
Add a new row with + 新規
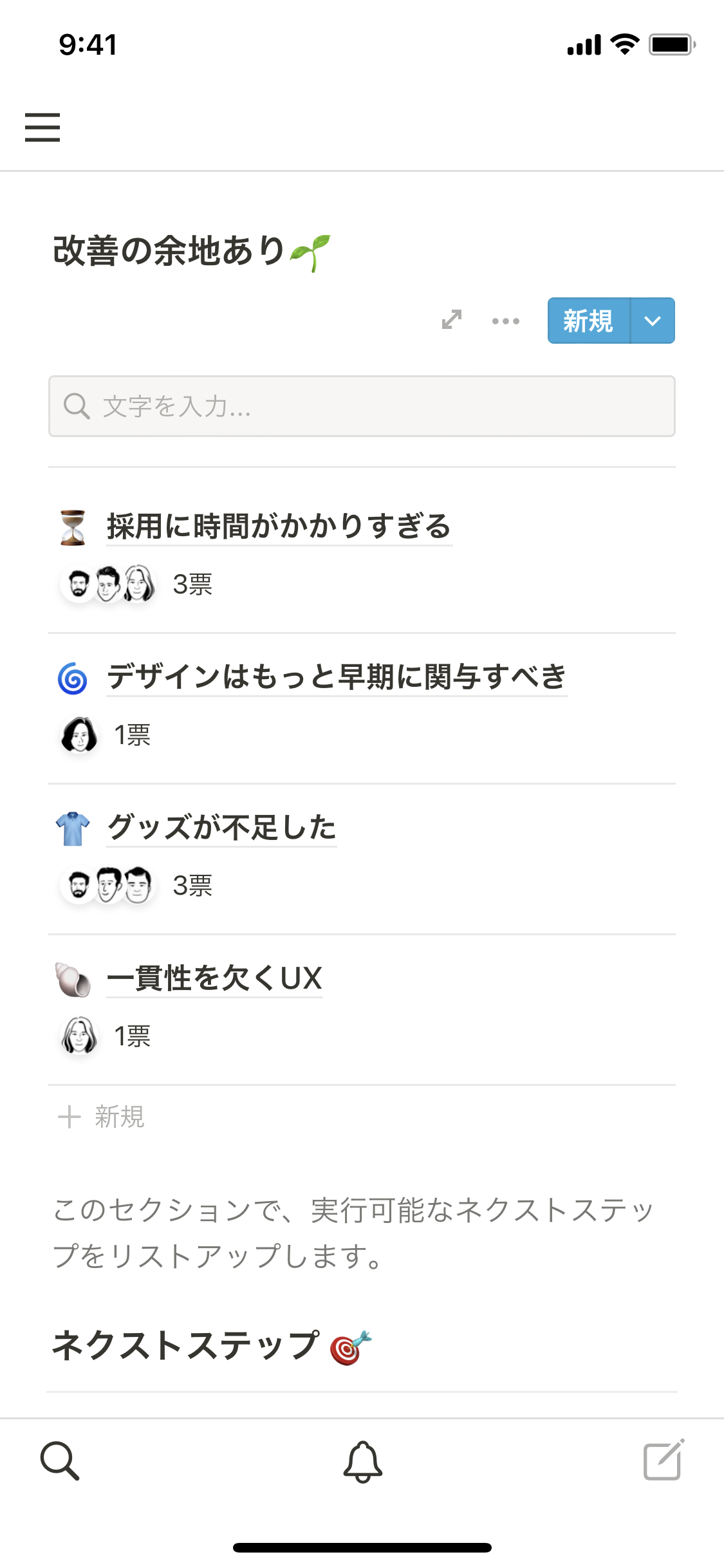[102, 1117]
